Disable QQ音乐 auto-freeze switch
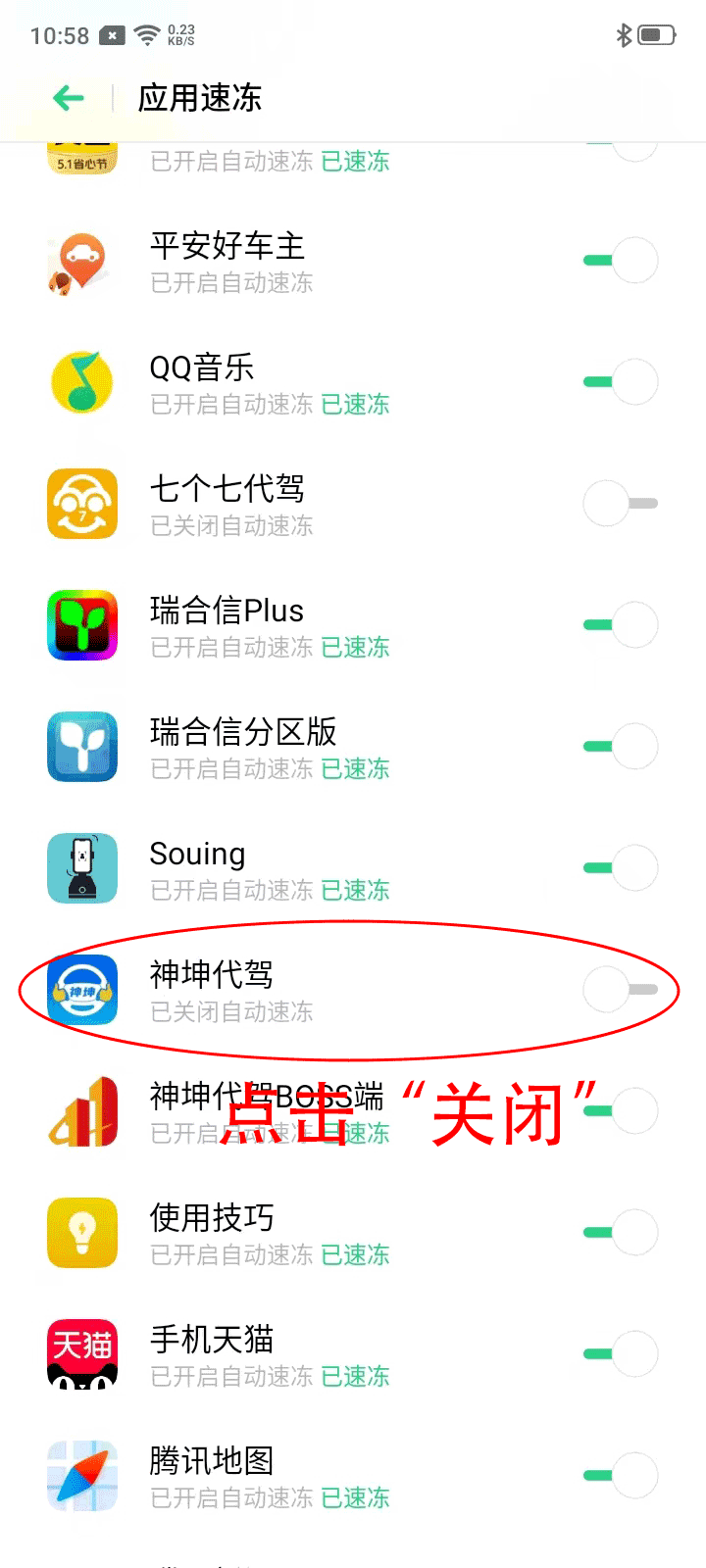The image size is (706, 1568). (621, 381)
